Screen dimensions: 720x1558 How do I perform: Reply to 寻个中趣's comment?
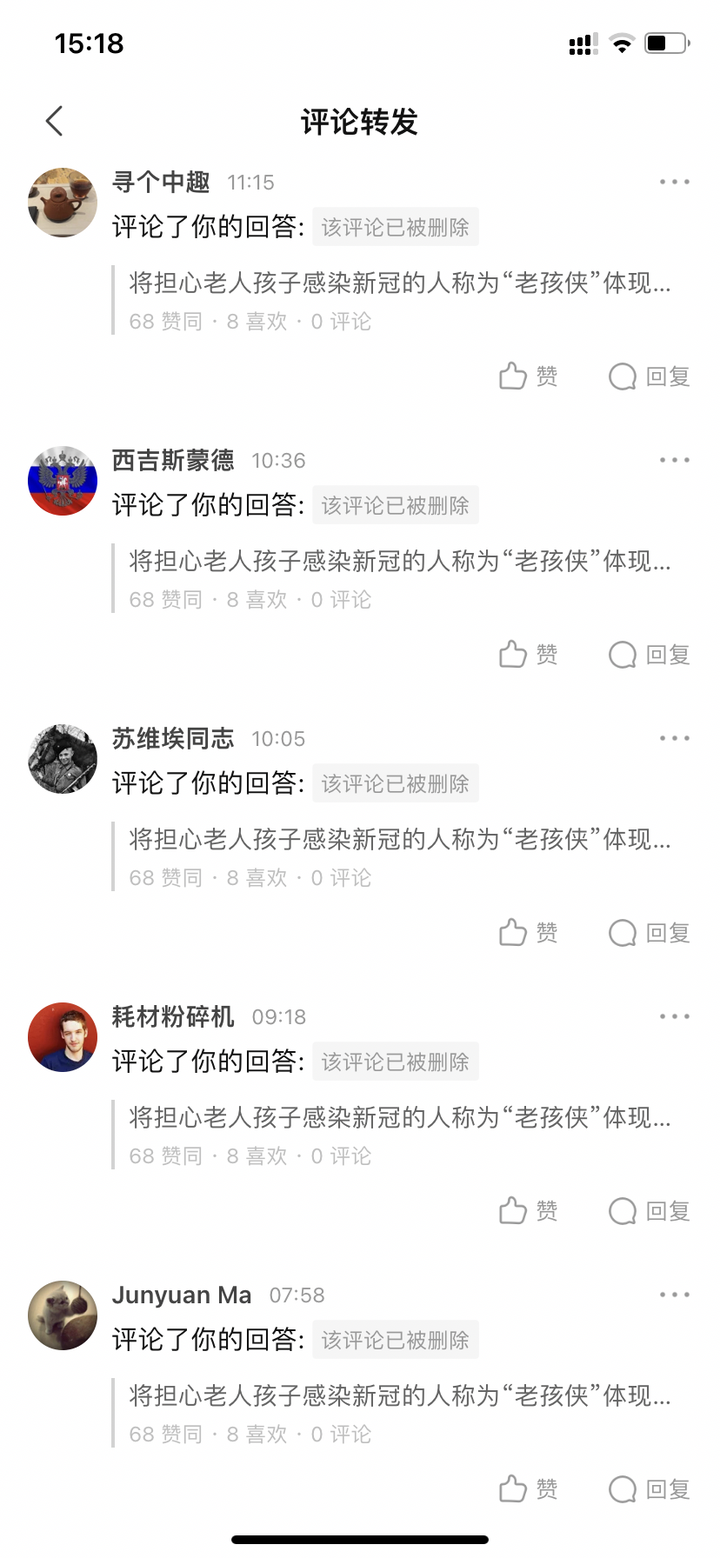tap(649, 376)
